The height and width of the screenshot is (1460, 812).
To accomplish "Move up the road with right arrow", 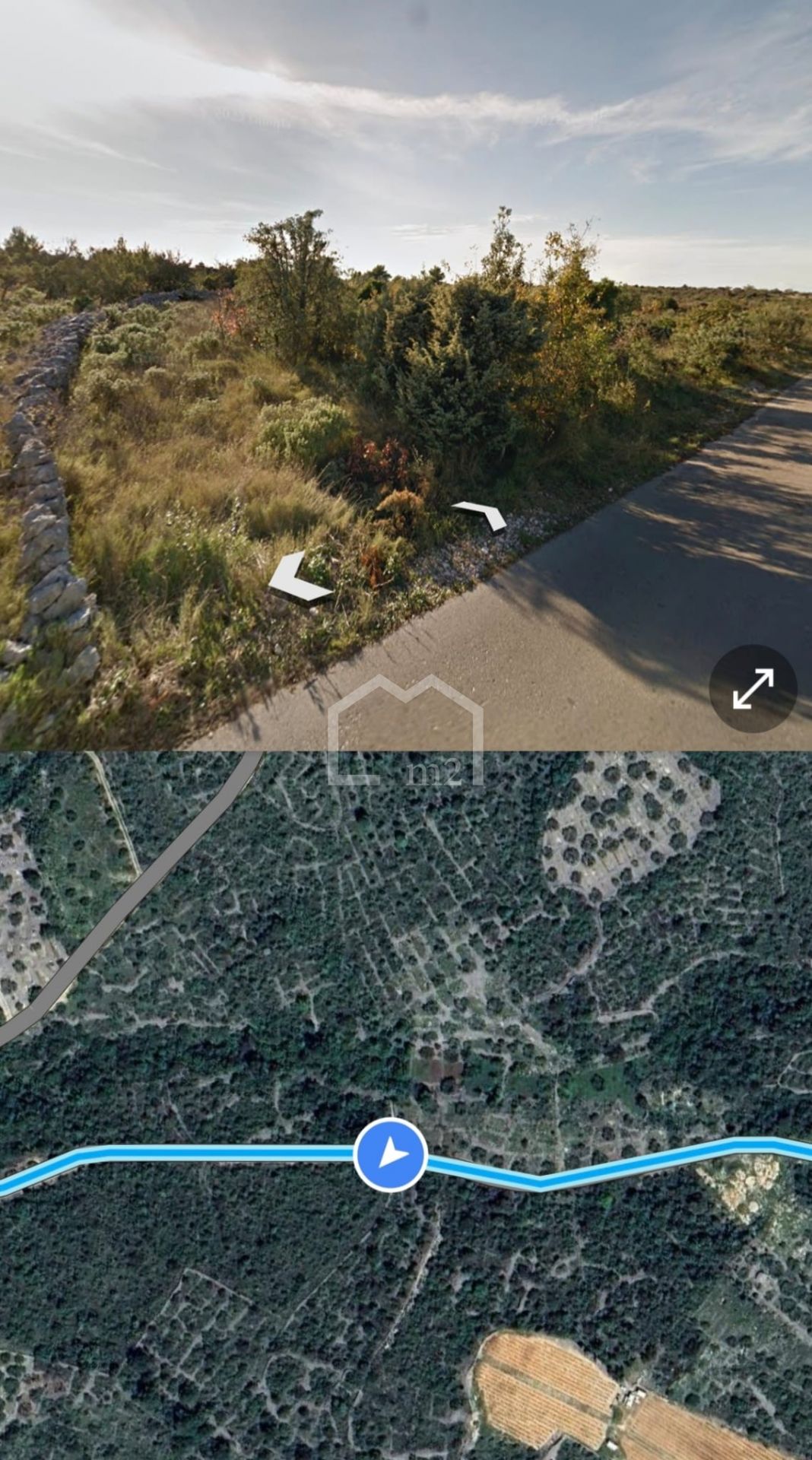I will 480,516.
